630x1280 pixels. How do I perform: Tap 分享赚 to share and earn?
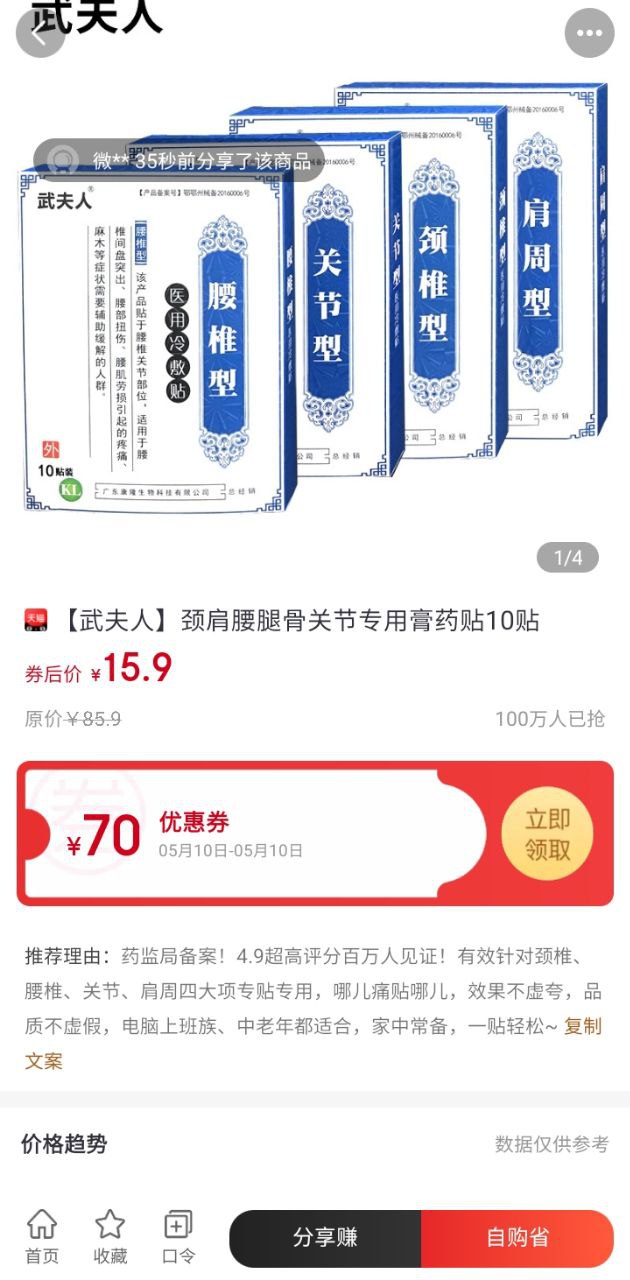pyautogui.click(x=325, y=1238)
